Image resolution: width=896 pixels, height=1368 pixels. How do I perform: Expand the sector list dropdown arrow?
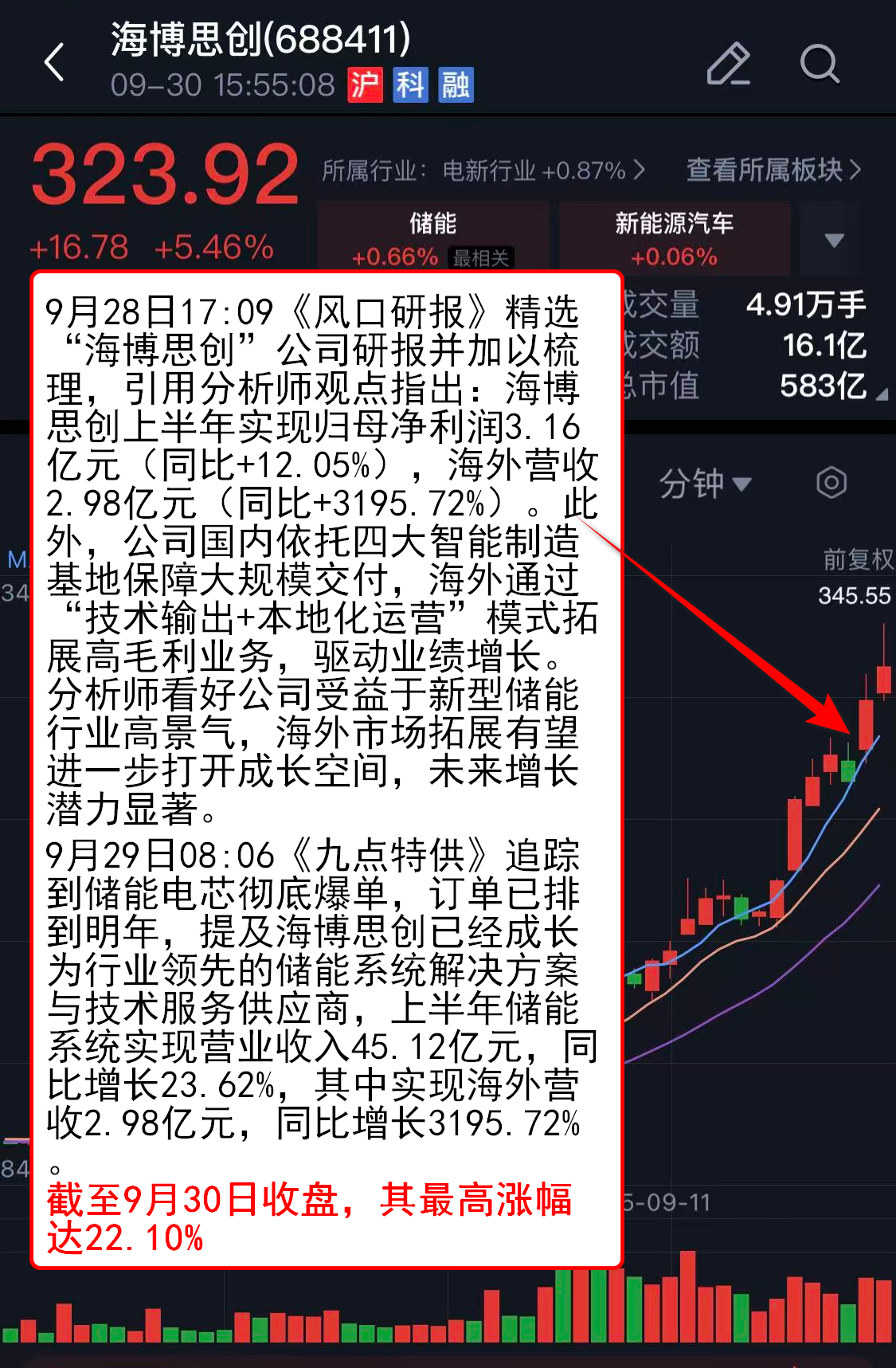pos(833,240)
